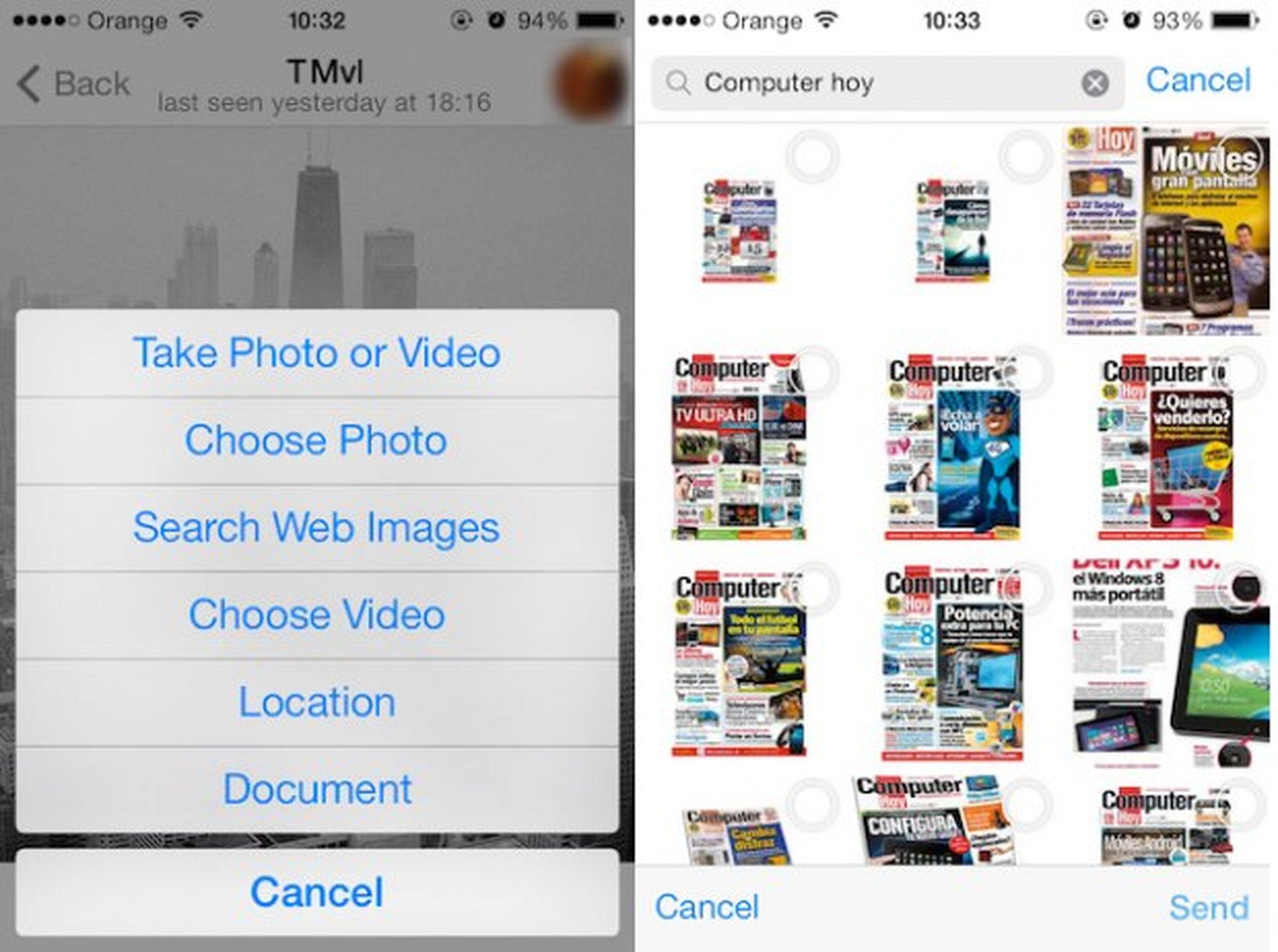Share your Location from the sheet

[317, 702]
